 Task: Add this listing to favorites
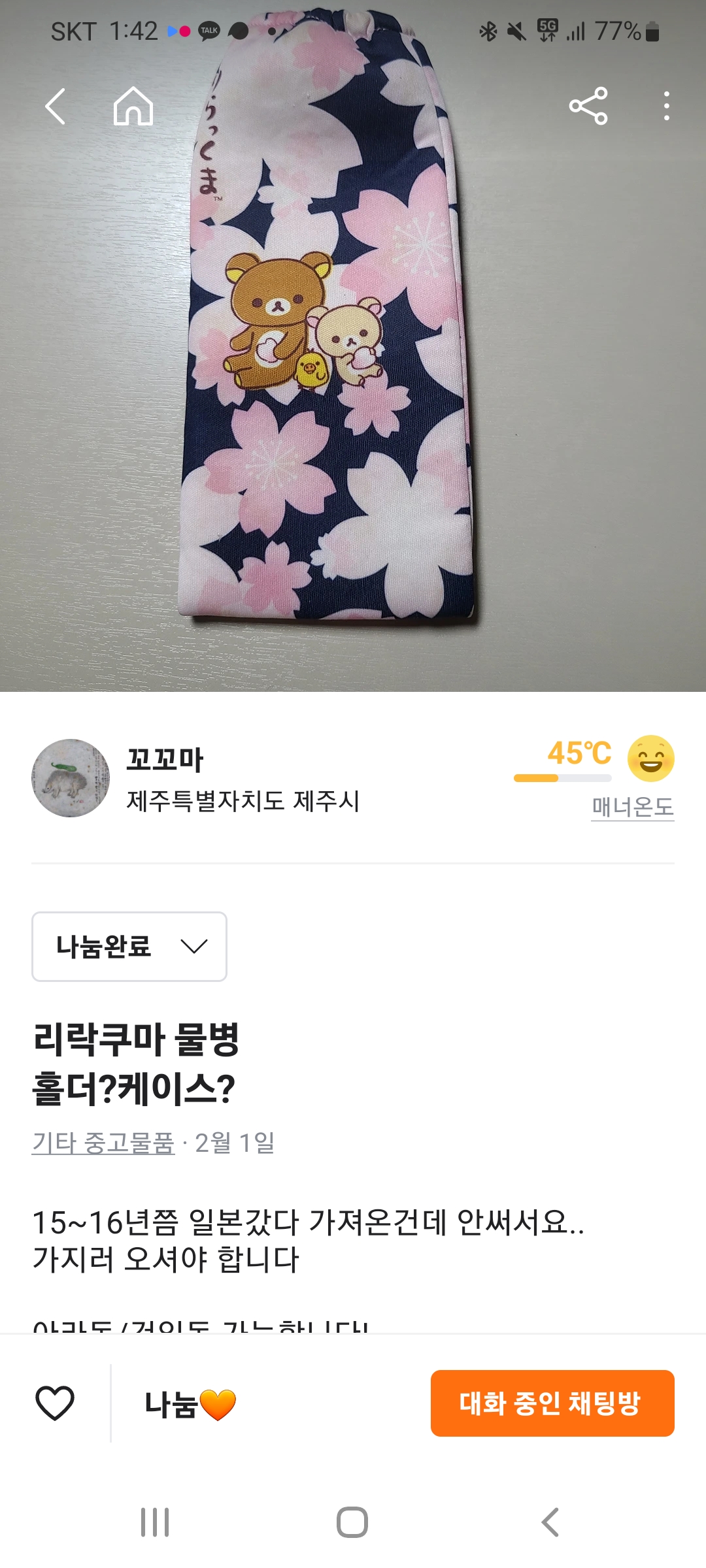[55, 1403]
